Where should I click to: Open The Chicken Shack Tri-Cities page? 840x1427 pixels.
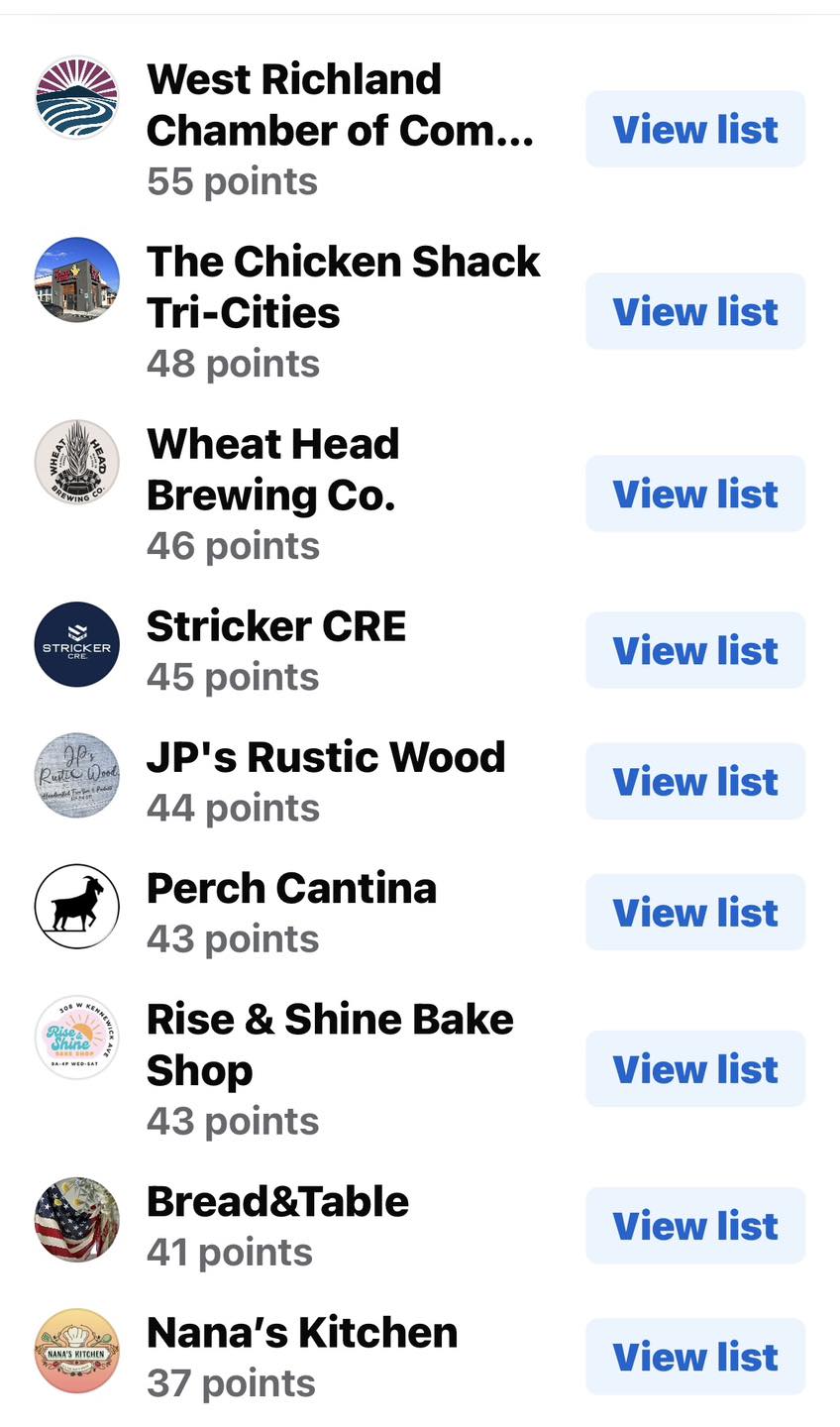tap(343, 287)
